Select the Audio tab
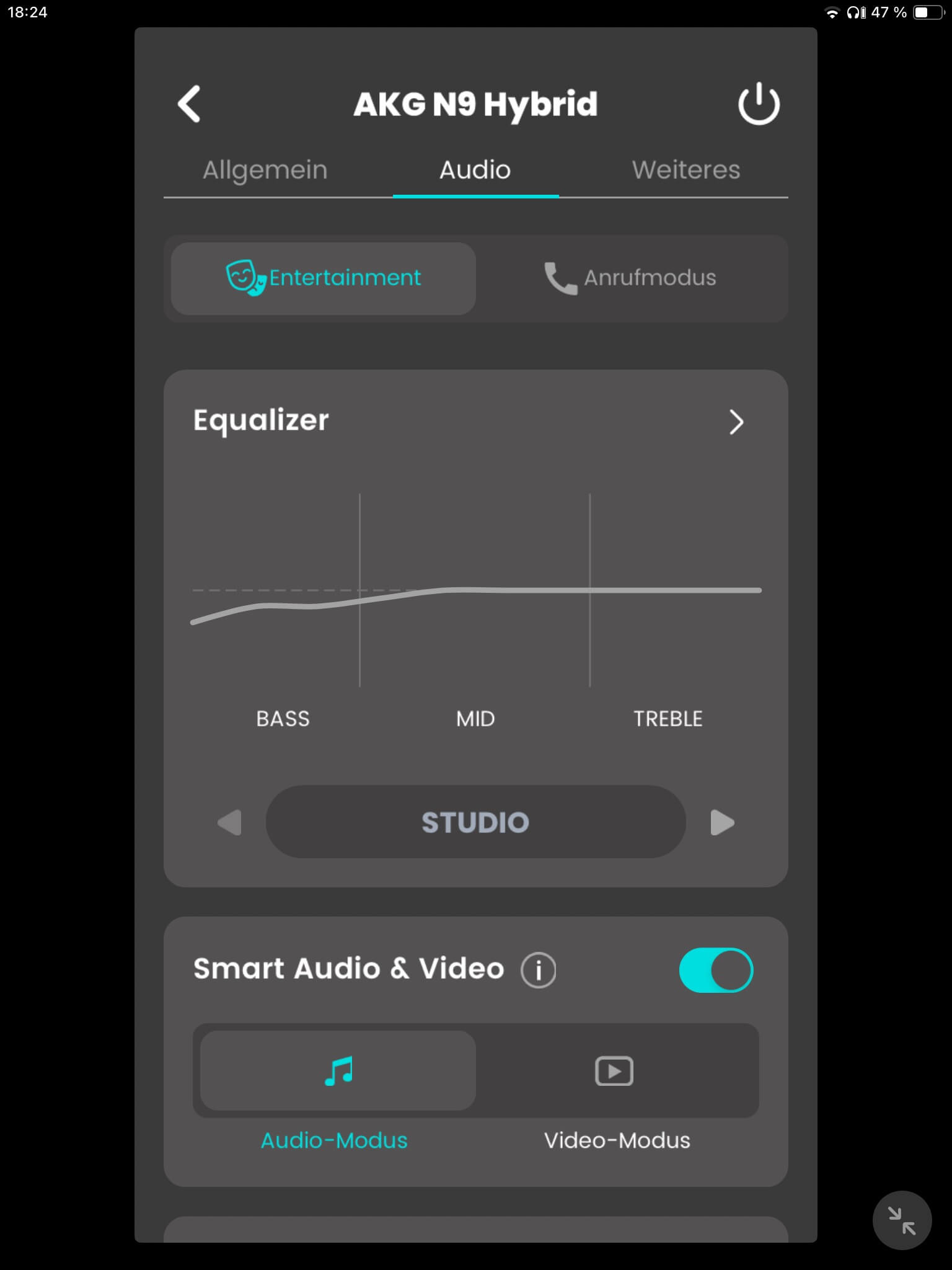 point(475,170)
